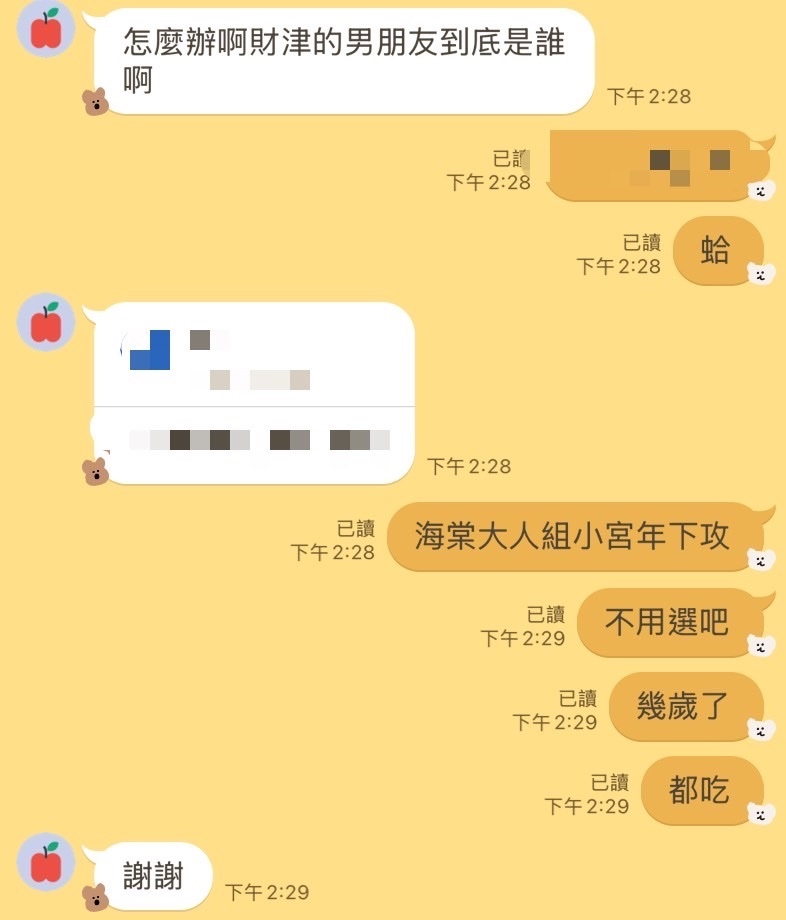Open the apple avatar beside the 怎麼辦啊 message
Image resolution: width=786 pixels, height=920 pixels.
(46, 30)
